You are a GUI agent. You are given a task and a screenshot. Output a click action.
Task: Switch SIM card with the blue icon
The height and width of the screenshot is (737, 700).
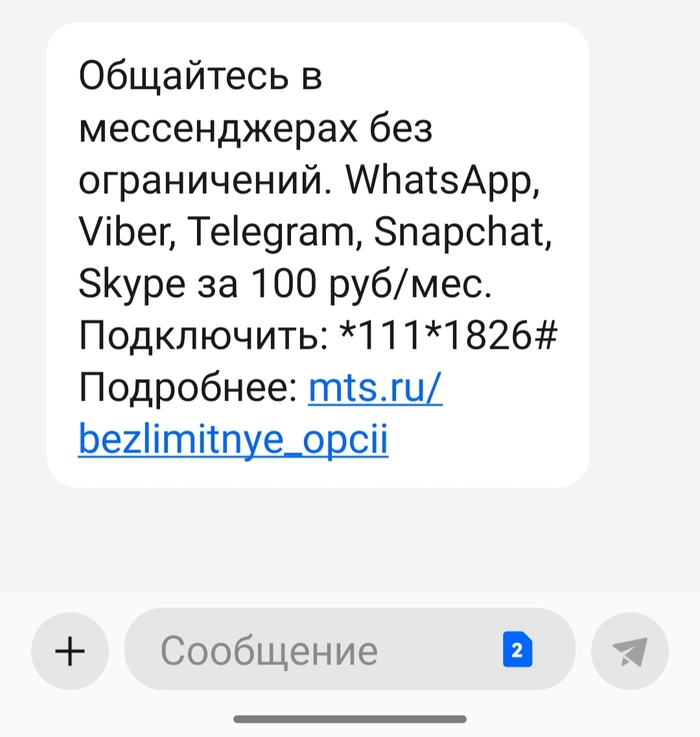click(517, 651)
